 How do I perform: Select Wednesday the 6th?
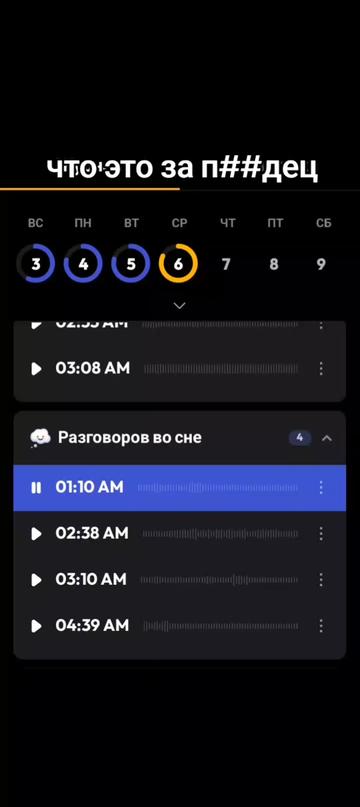[178, 264]
